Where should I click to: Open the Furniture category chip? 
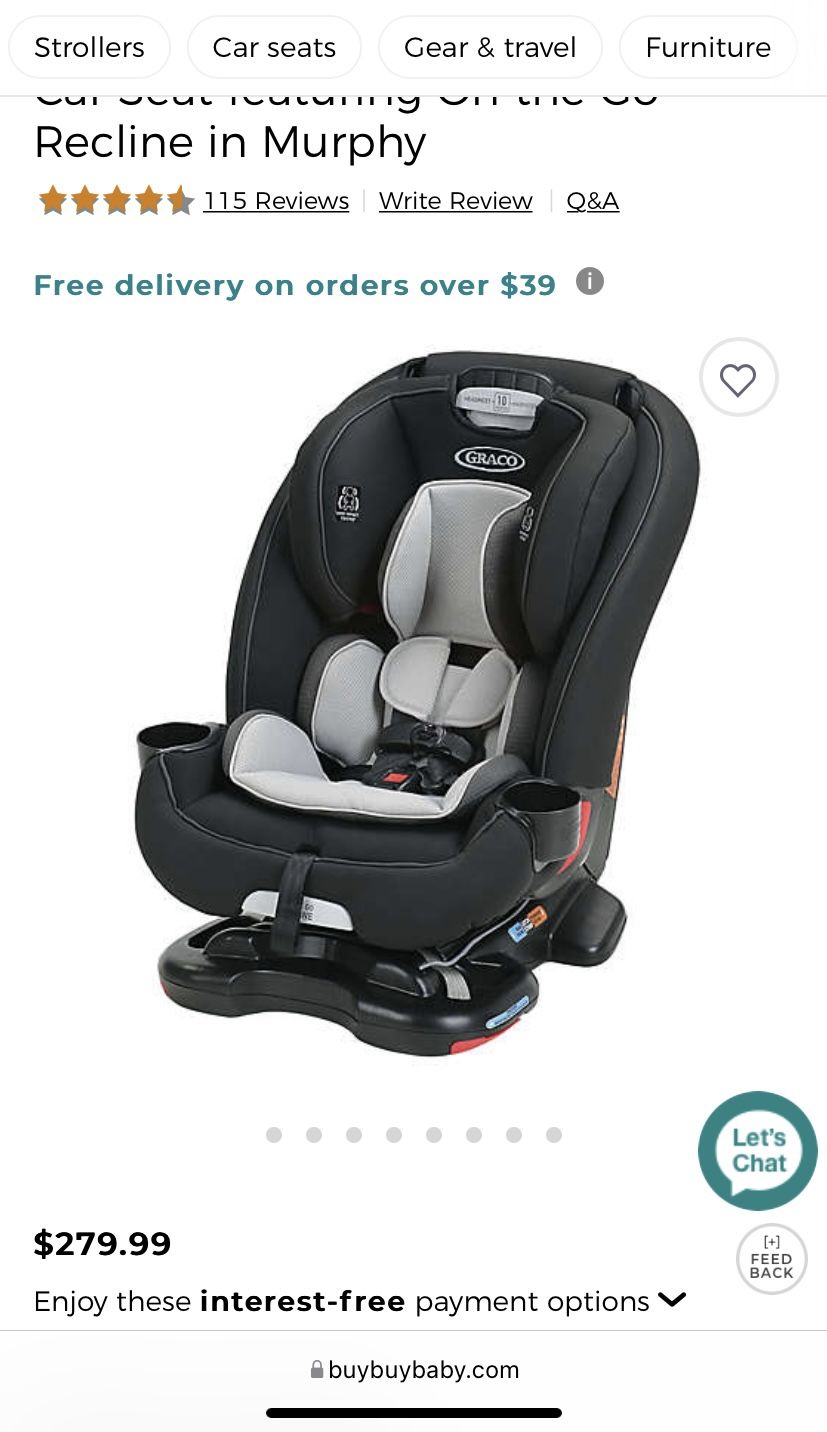click(x=708, y=47)
